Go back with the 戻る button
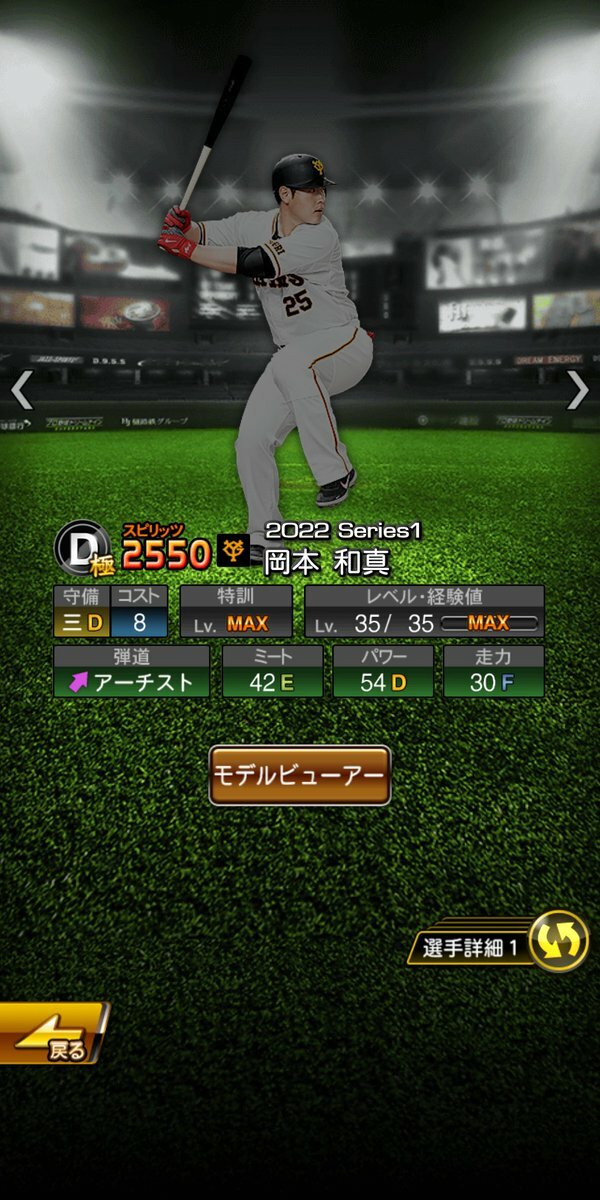Viewport: 600px width, 1200px height. tap(52, 1036)
